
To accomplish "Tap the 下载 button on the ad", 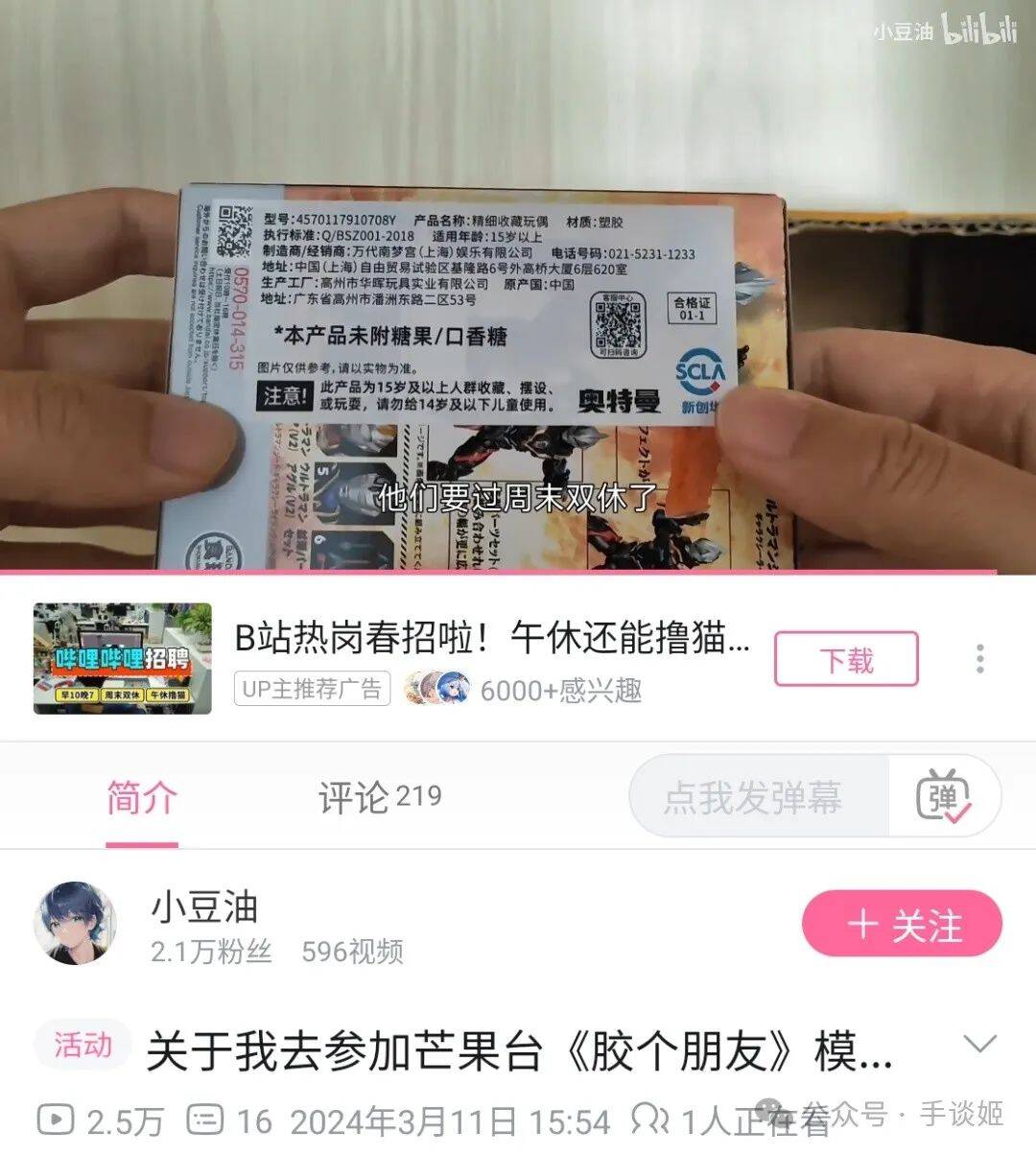I will [845, 659].
